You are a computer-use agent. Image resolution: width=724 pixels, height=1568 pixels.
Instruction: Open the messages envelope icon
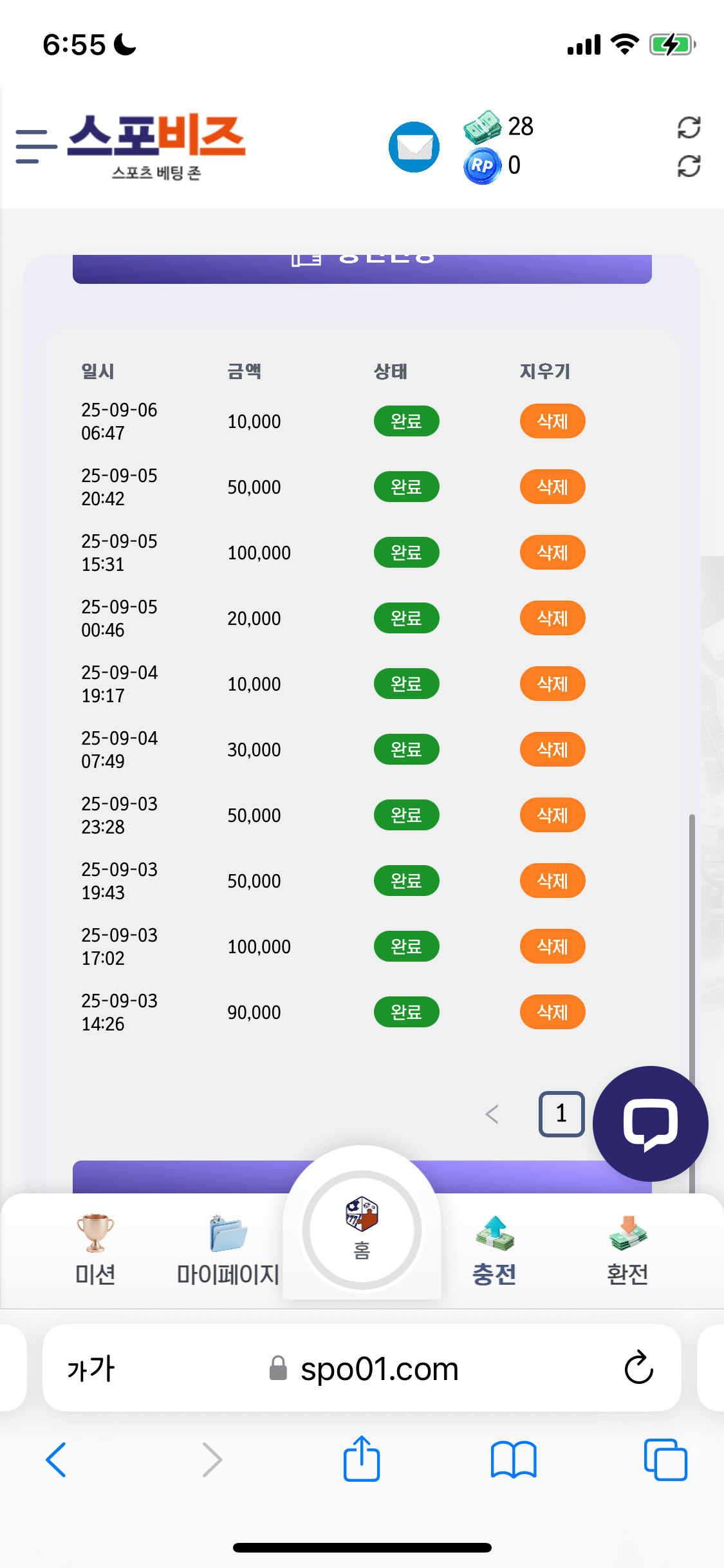tap(414, 147)
